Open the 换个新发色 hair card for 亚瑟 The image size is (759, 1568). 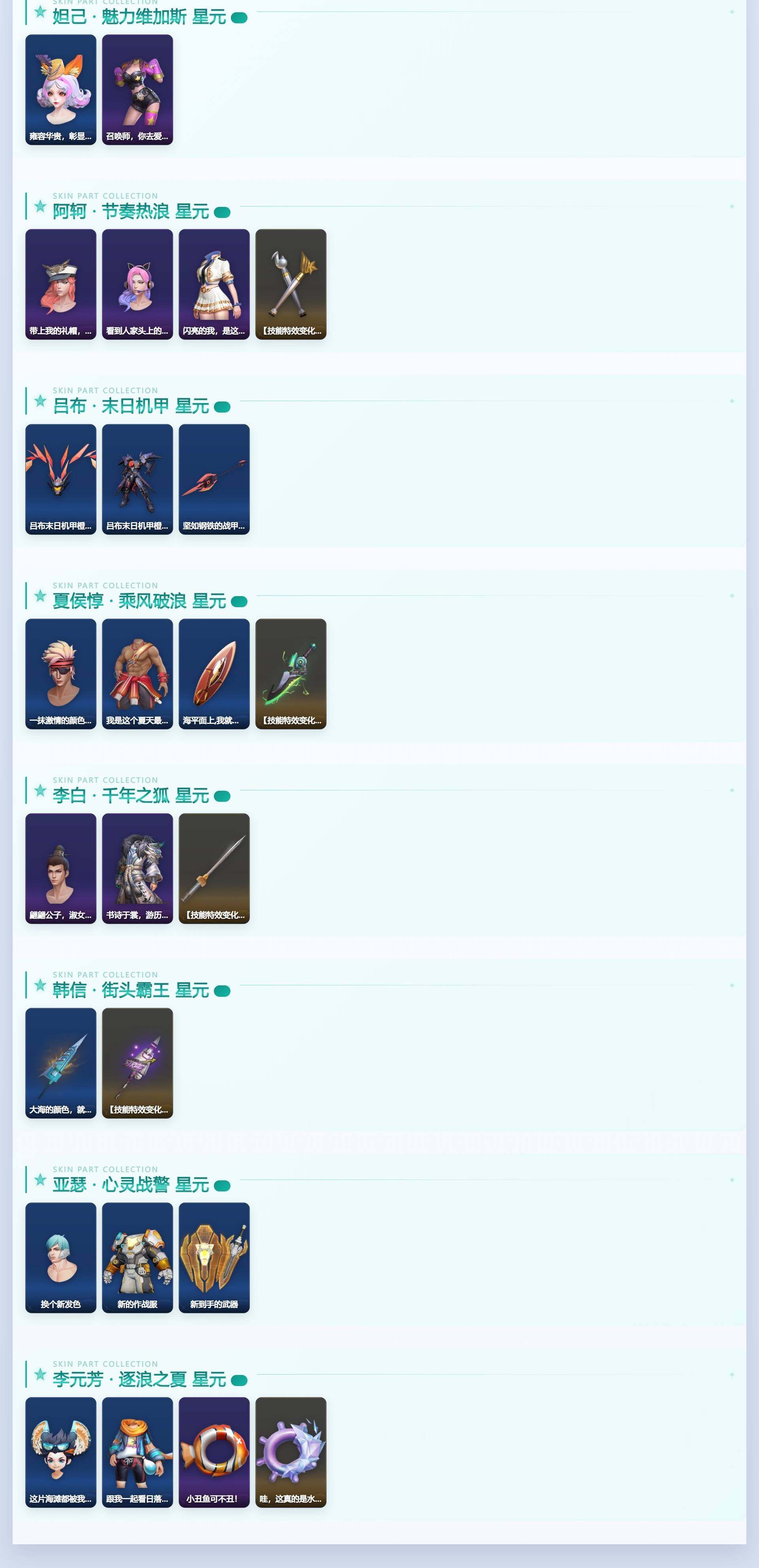click(61, 1257)
